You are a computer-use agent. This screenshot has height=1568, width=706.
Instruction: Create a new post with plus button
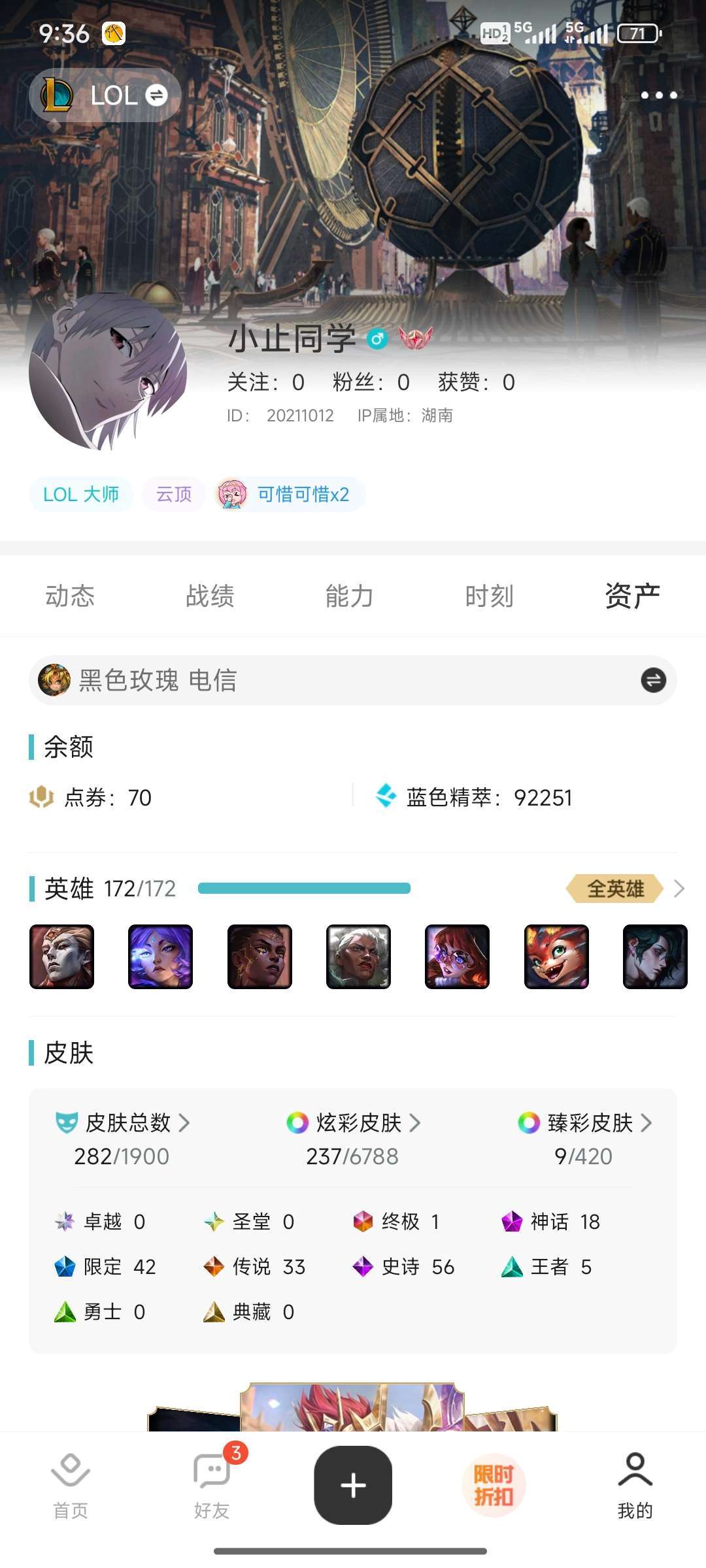point(353,1485)
